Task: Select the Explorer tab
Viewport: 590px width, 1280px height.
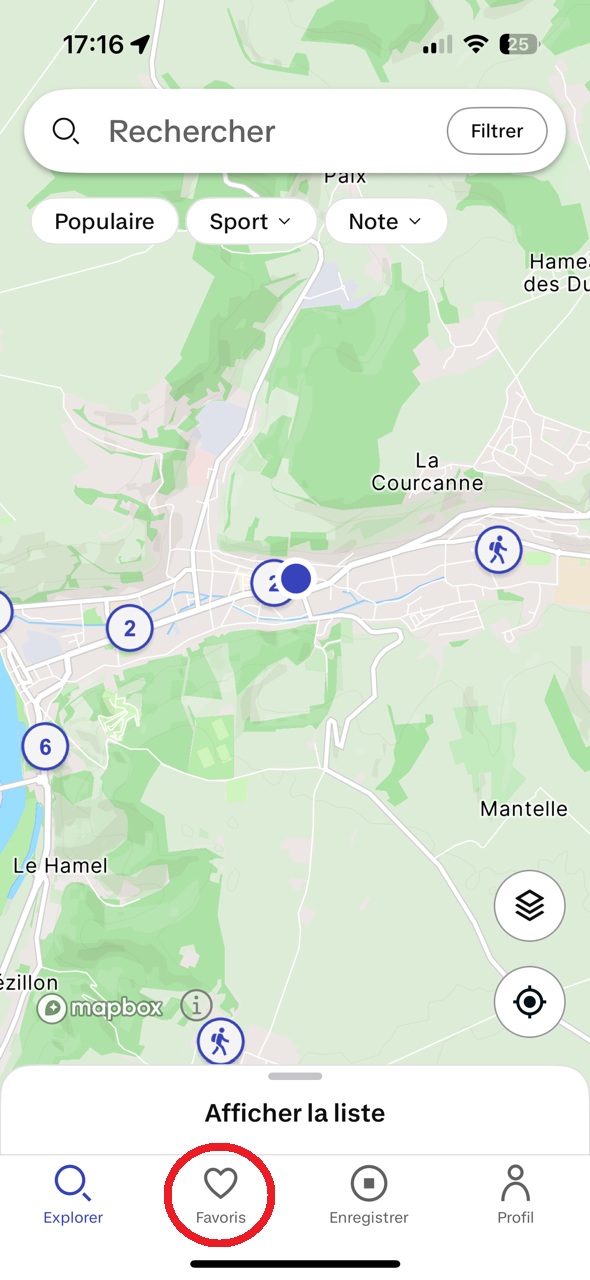Action: [x=73, y=1196]
